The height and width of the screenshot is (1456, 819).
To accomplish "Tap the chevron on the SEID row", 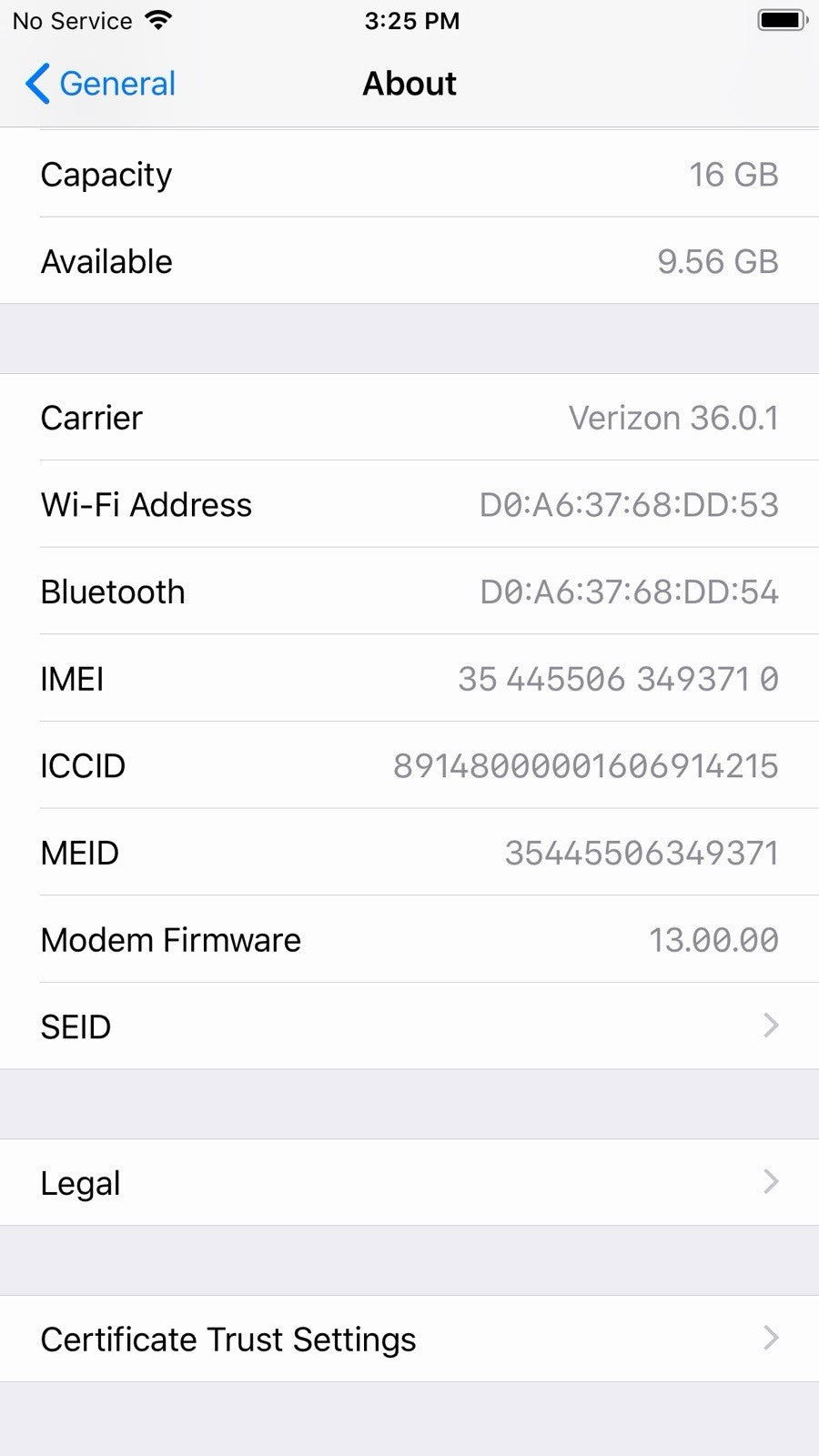I will point(772,1026).
